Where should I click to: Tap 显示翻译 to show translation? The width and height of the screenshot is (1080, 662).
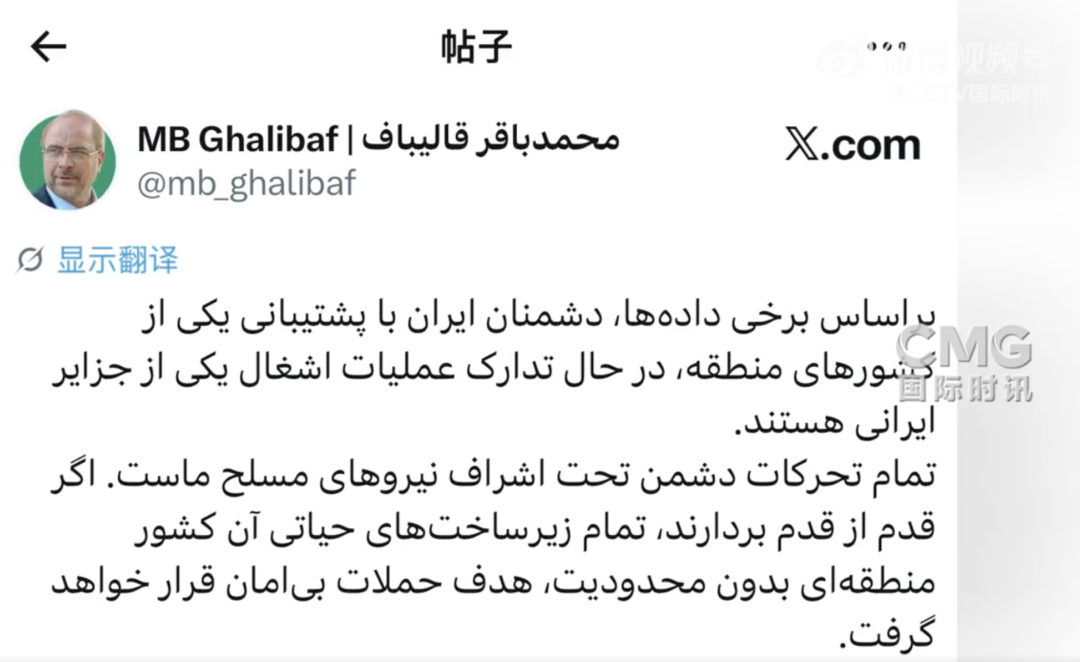tap(117, 261)
